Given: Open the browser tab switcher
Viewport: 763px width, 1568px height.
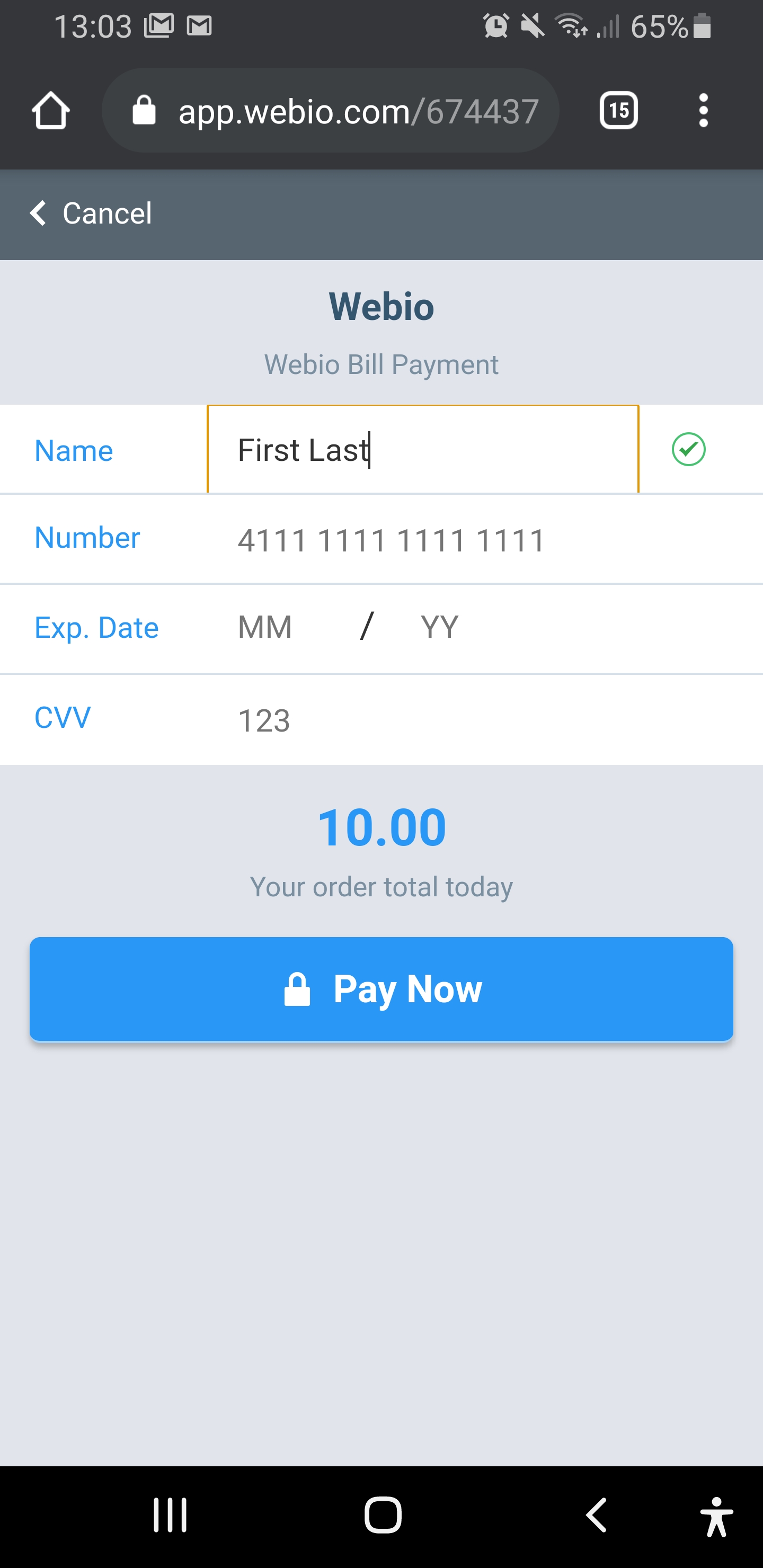Looking at the screenshot, I should (x=619, y=111).
